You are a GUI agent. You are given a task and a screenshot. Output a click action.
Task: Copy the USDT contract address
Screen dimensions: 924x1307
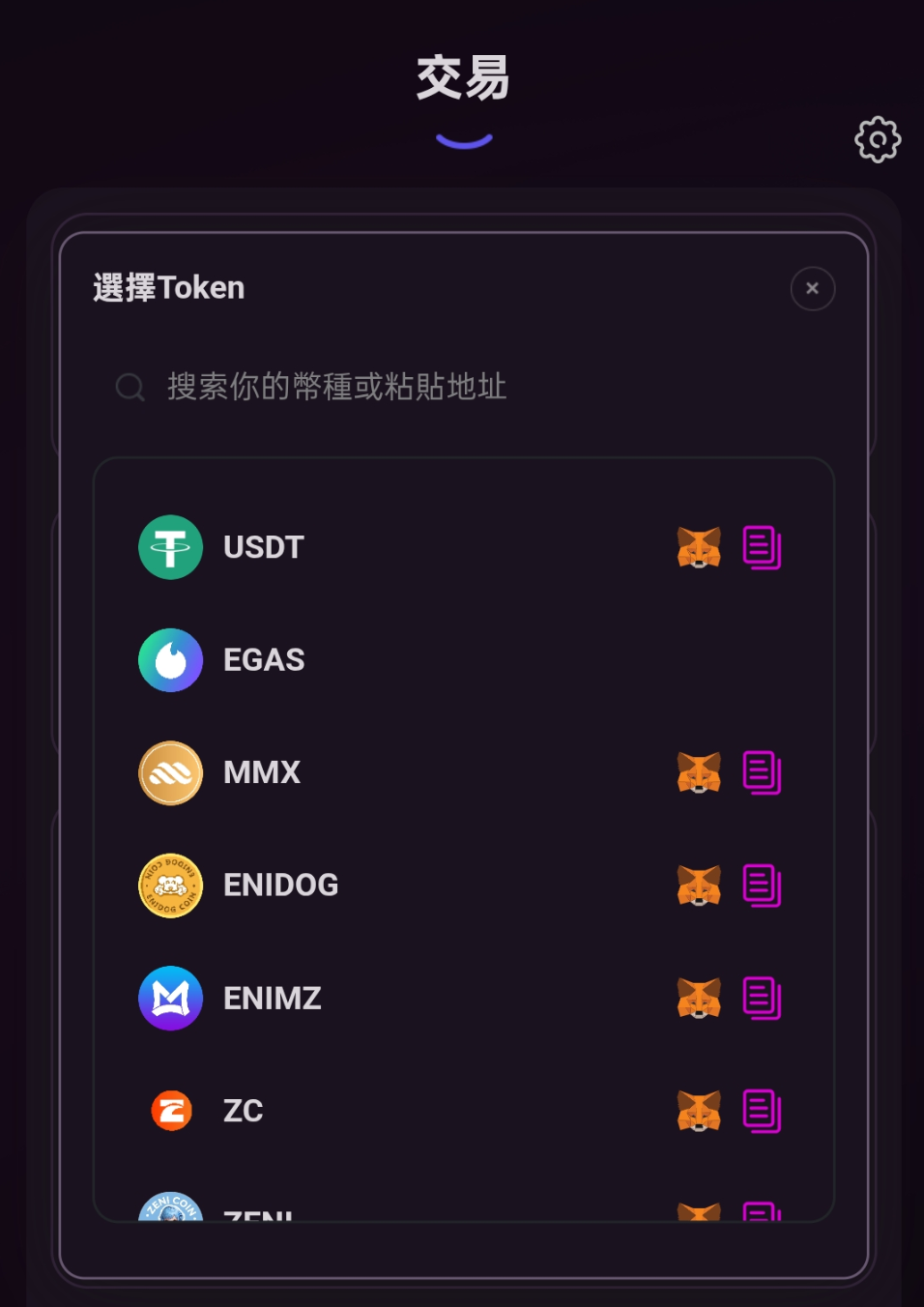(x=762, y=548)
